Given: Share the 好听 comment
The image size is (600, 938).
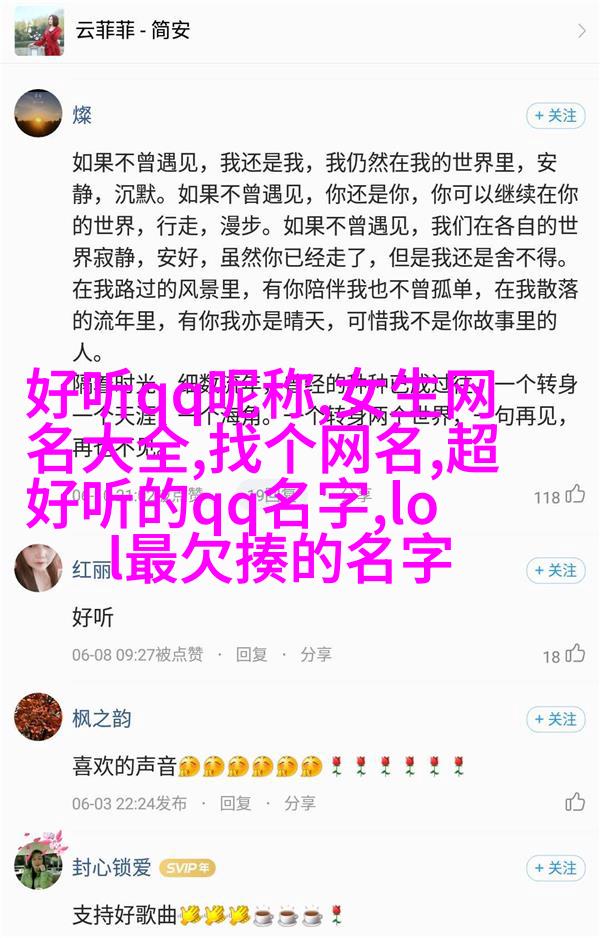Looking at the screenshot, I should click(x=315, y=654).
